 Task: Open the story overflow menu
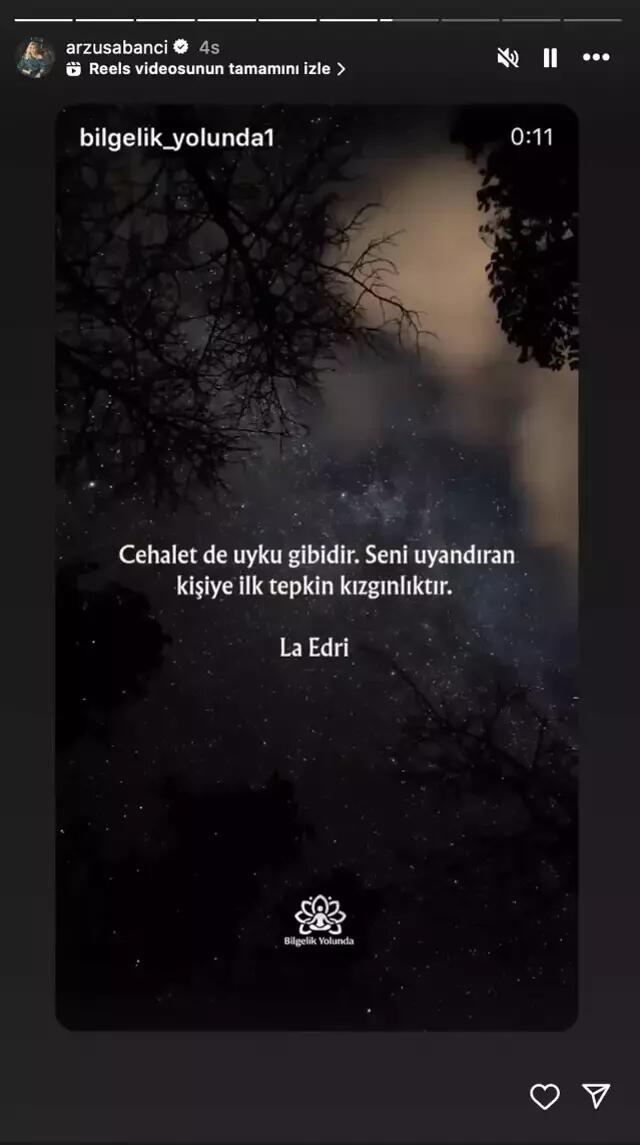pyautogui.click(x=596, y=58)
